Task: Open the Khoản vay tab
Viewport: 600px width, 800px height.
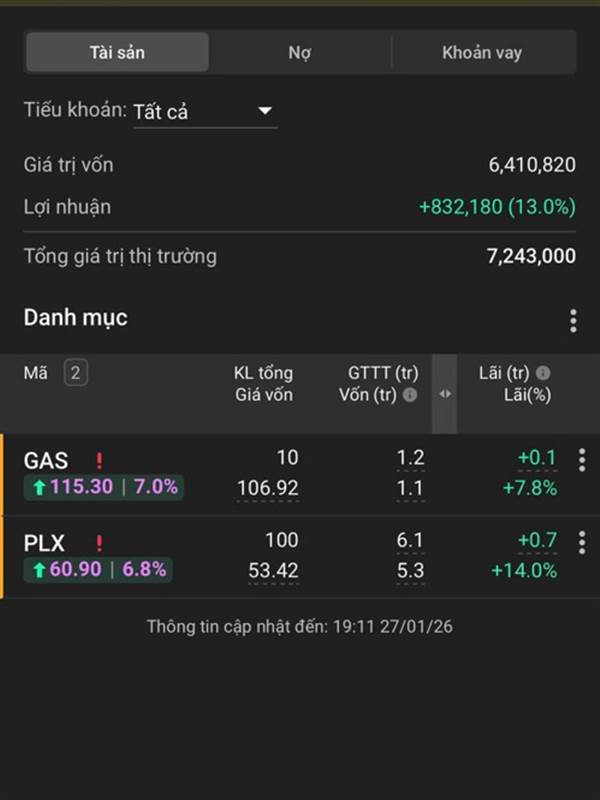Action: [x=482, y=53]
